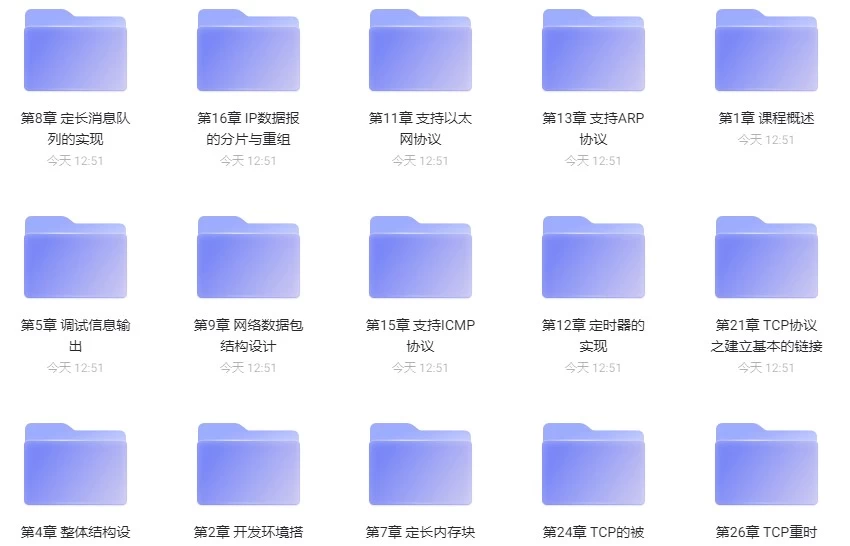
Task: Open folder 第12章 定时器的实现
Action: point(593,259)
